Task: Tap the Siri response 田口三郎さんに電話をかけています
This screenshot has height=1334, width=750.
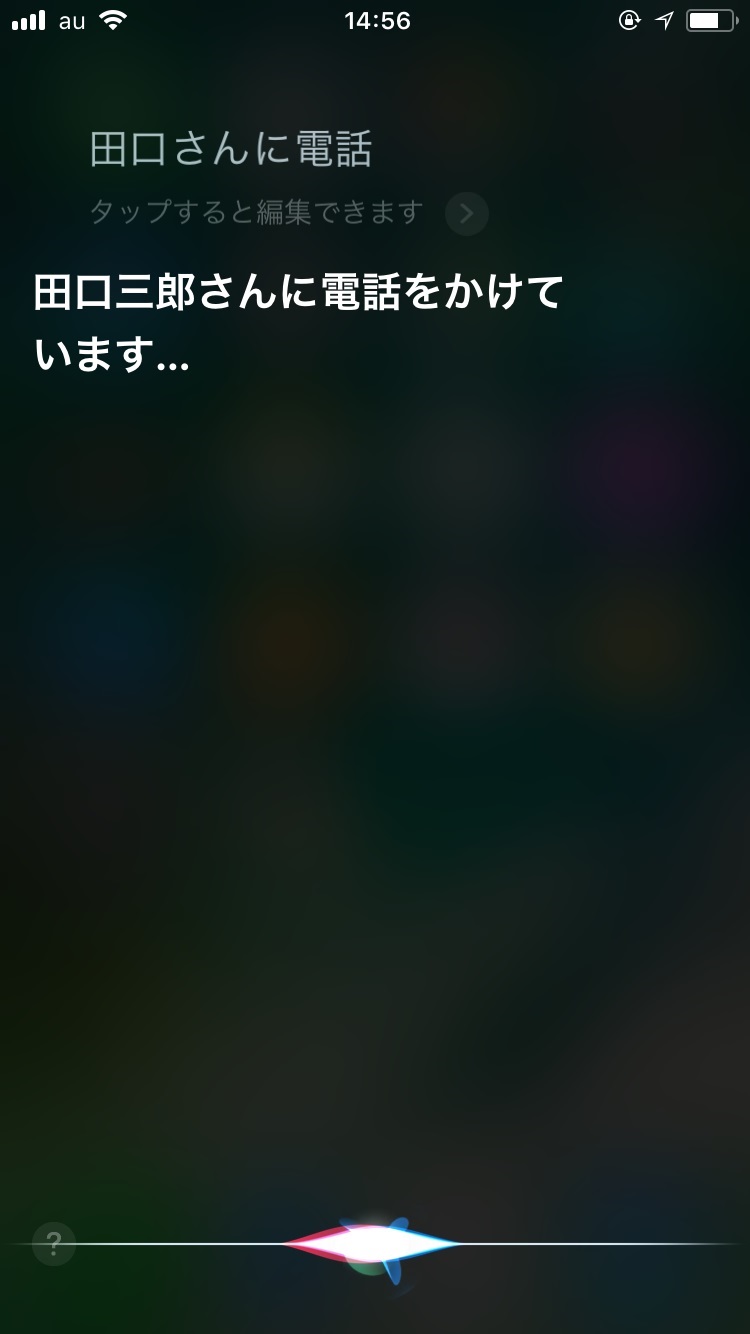Action: pos(300,320)
